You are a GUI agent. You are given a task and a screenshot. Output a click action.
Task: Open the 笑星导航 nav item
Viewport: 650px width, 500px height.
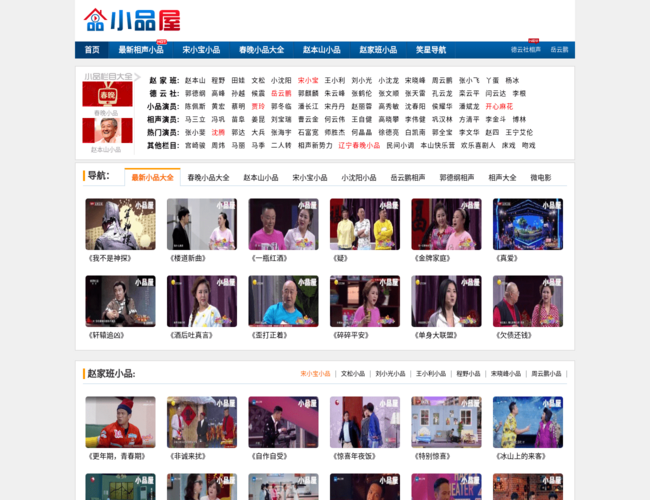(x=431, y=49)
